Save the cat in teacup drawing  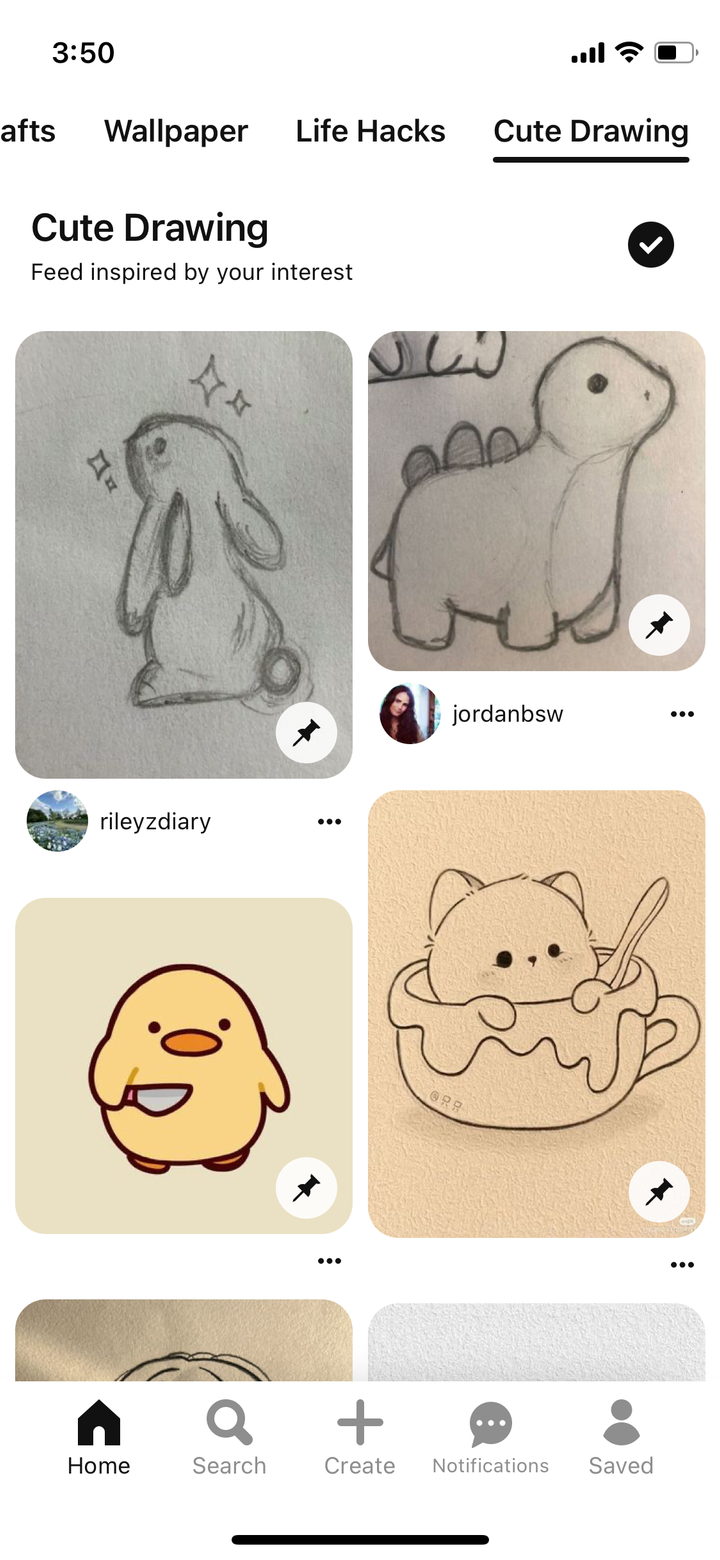click(659, 1192)
